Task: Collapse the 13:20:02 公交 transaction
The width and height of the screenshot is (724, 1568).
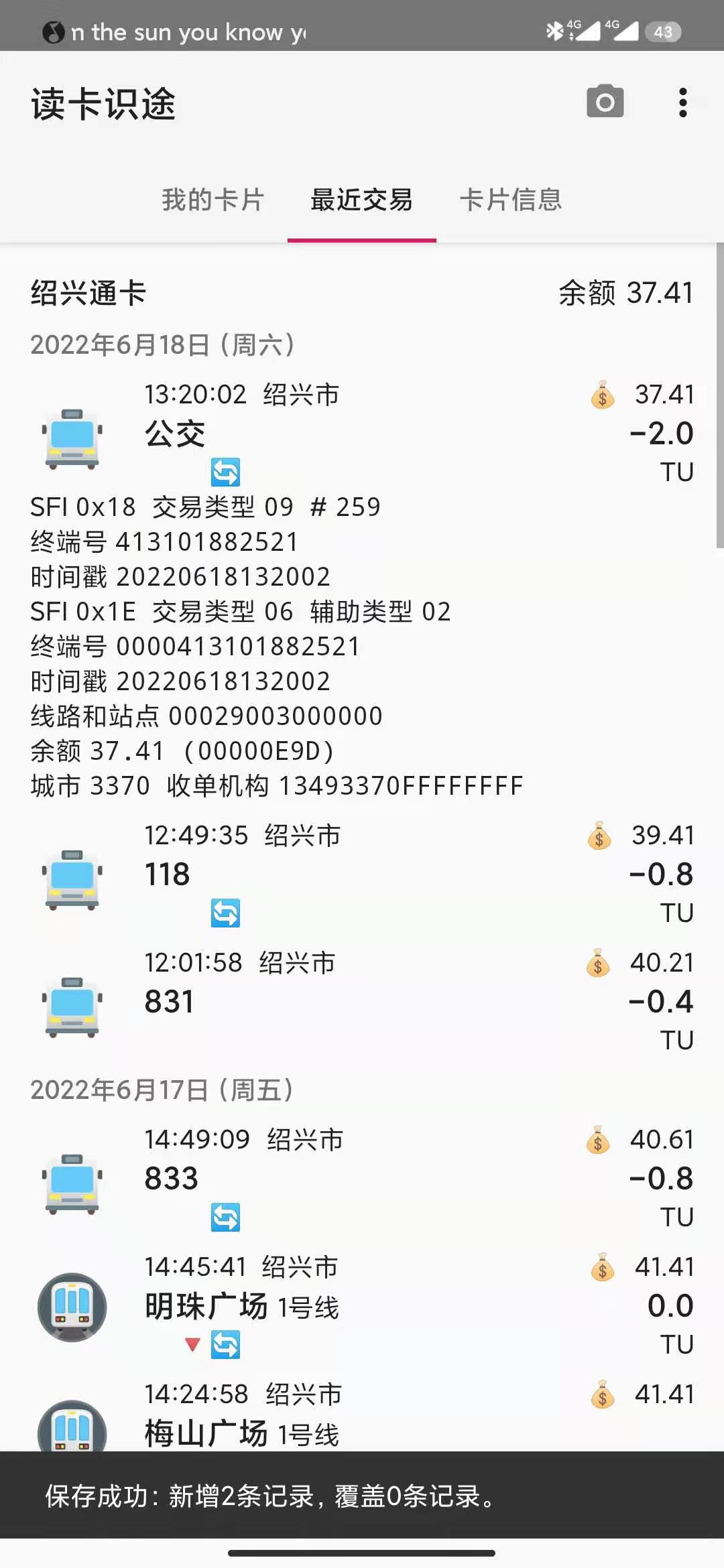Action: (x=362, y=432)
